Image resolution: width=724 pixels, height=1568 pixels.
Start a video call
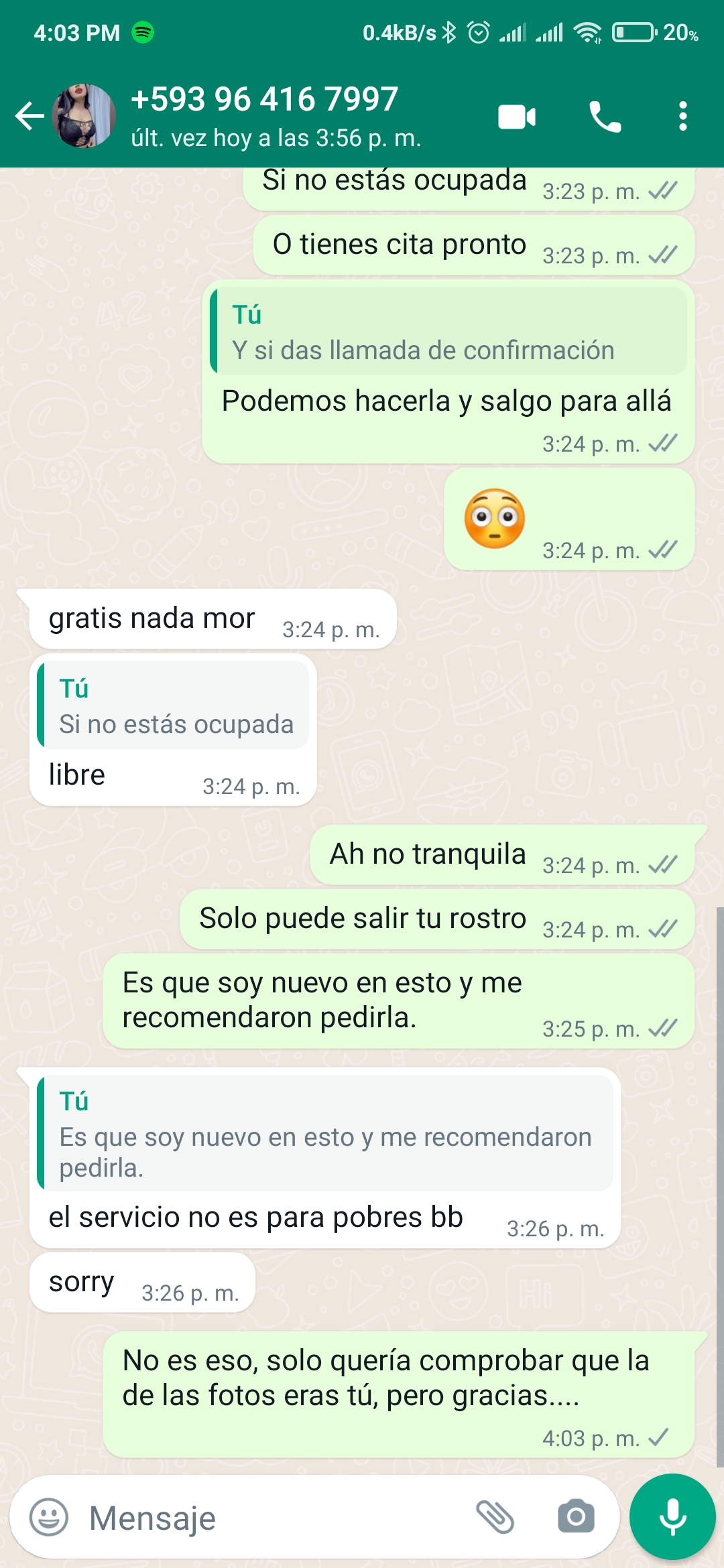pos(517,117)
